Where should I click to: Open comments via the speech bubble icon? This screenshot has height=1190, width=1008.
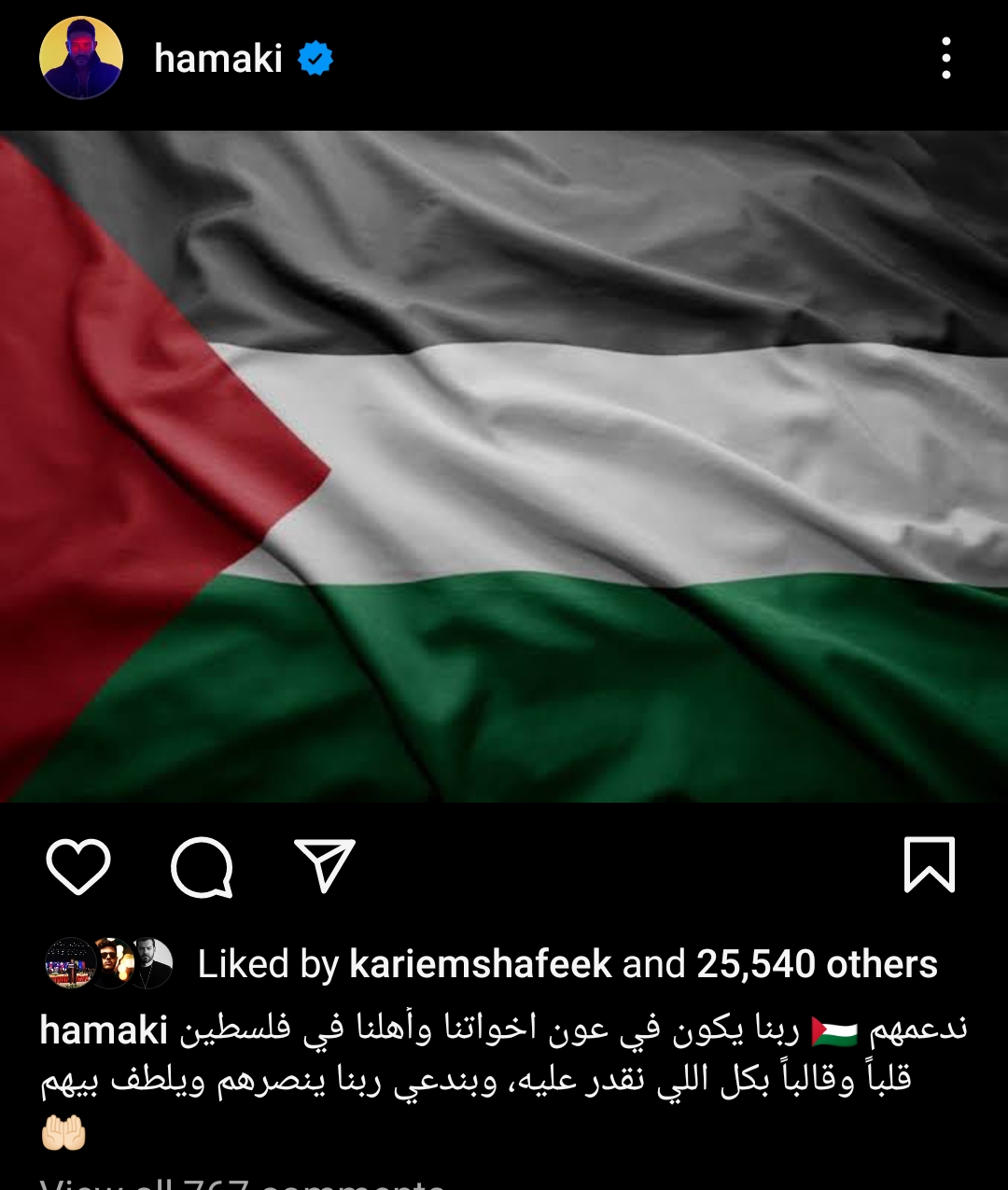[202, 866]
